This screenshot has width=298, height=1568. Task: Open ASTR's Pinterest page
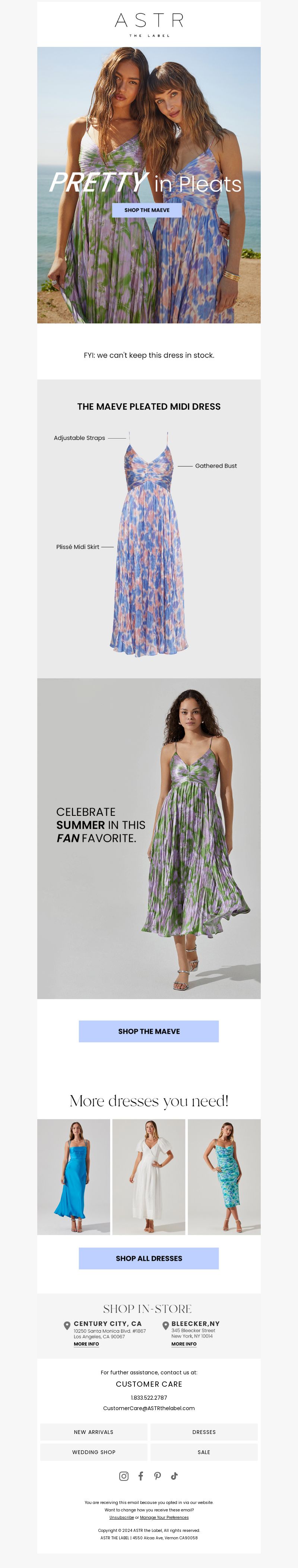157,1476
